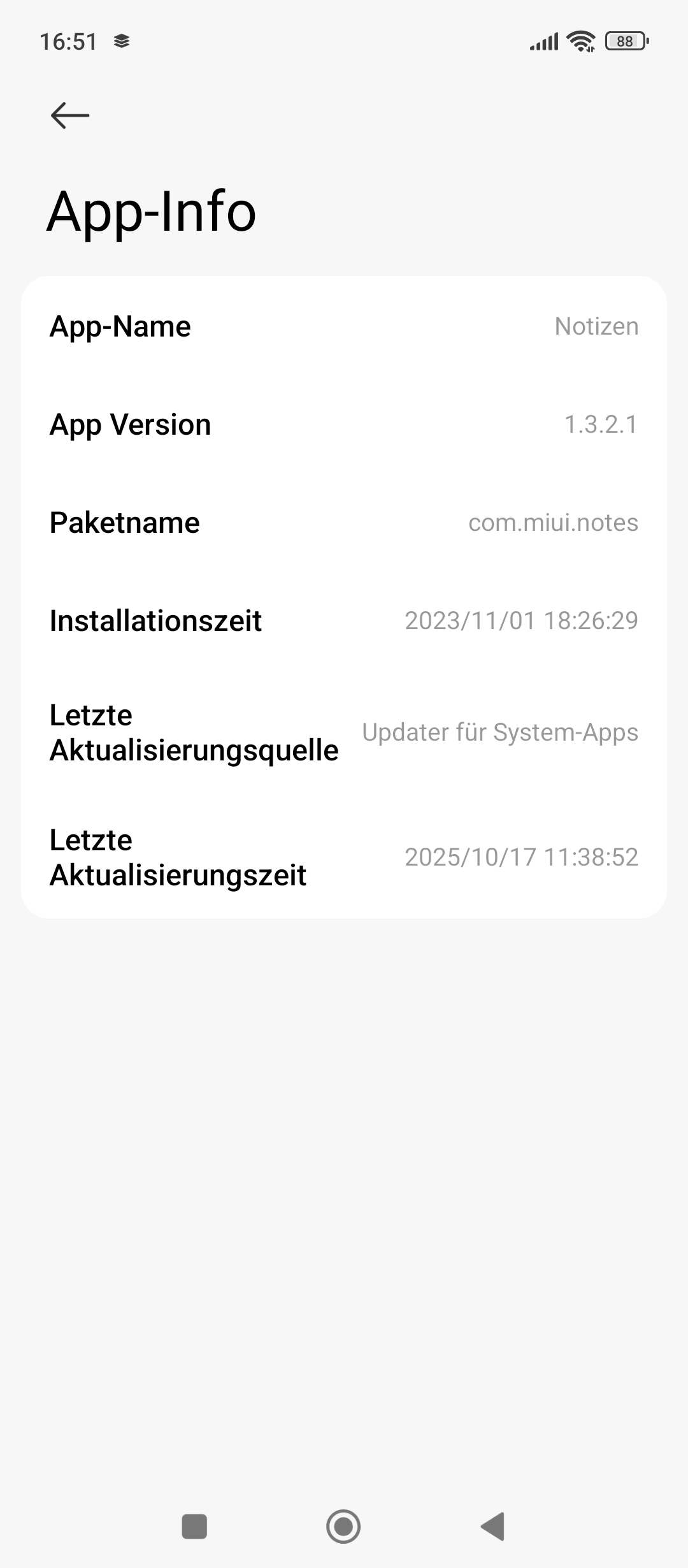Select the Notizen app name value
688x1568 pixels.
[596, 326]
